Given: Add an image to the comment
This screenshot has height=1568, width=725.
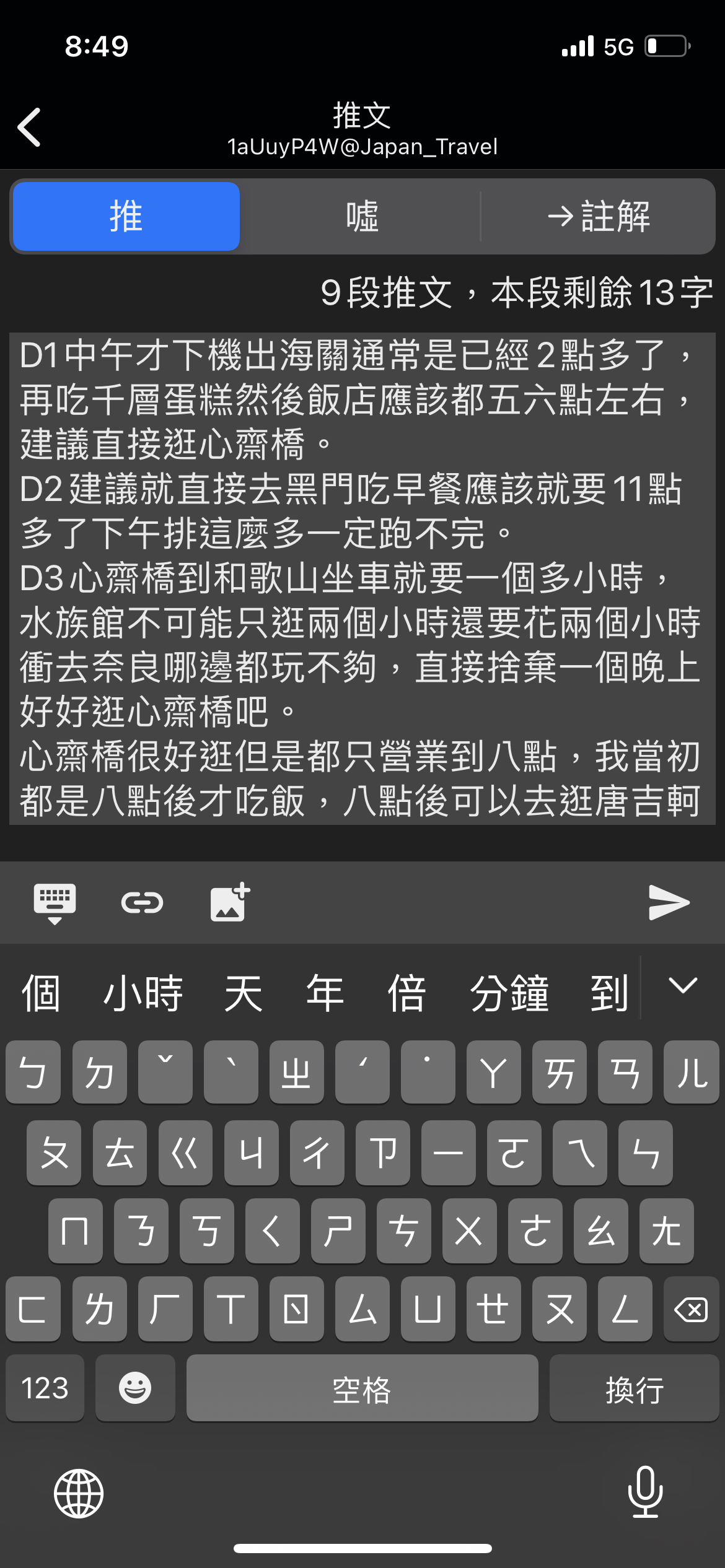Looking at the screenshot, I should click(229, 903).
